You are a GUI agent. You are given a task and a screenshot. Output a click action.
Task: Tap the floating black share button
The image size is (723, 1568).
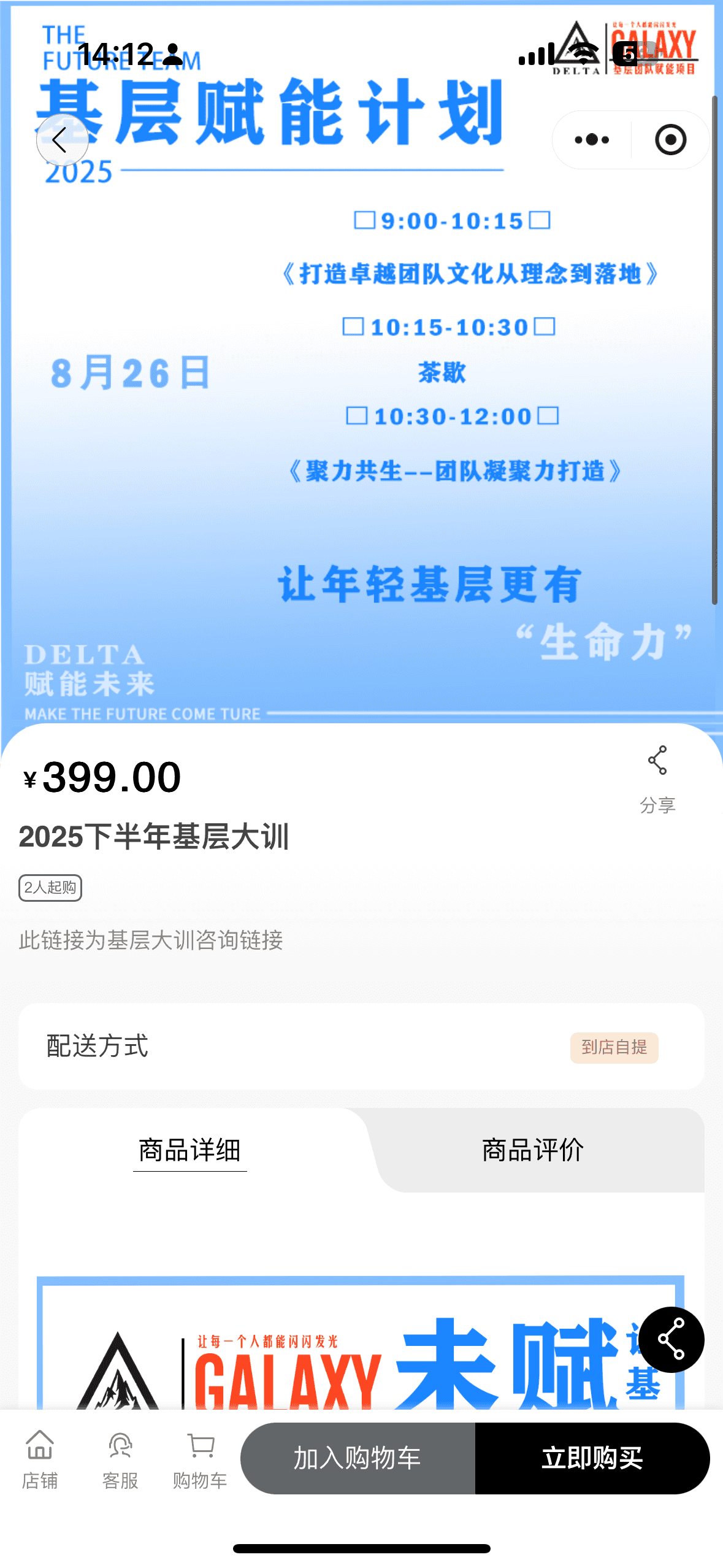click(x=671, y=1340)
